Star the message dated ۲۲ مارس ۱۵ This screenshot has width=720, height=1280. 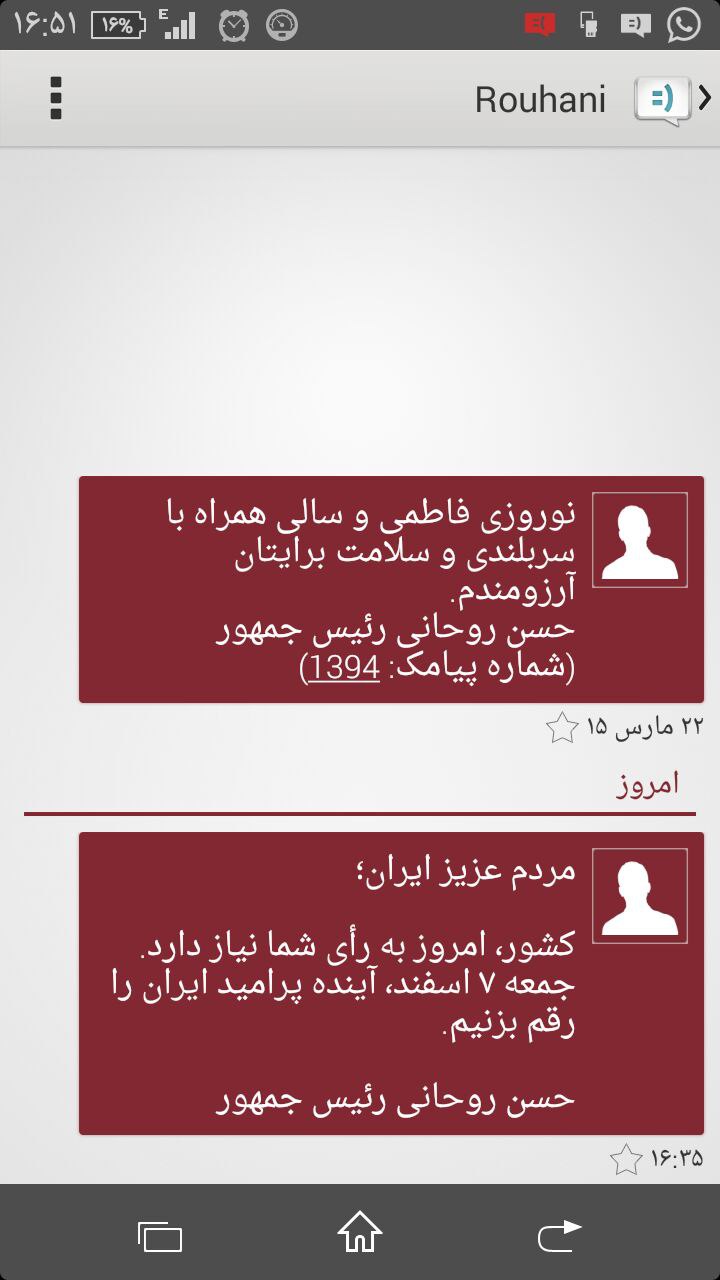(x=563, y=727)
